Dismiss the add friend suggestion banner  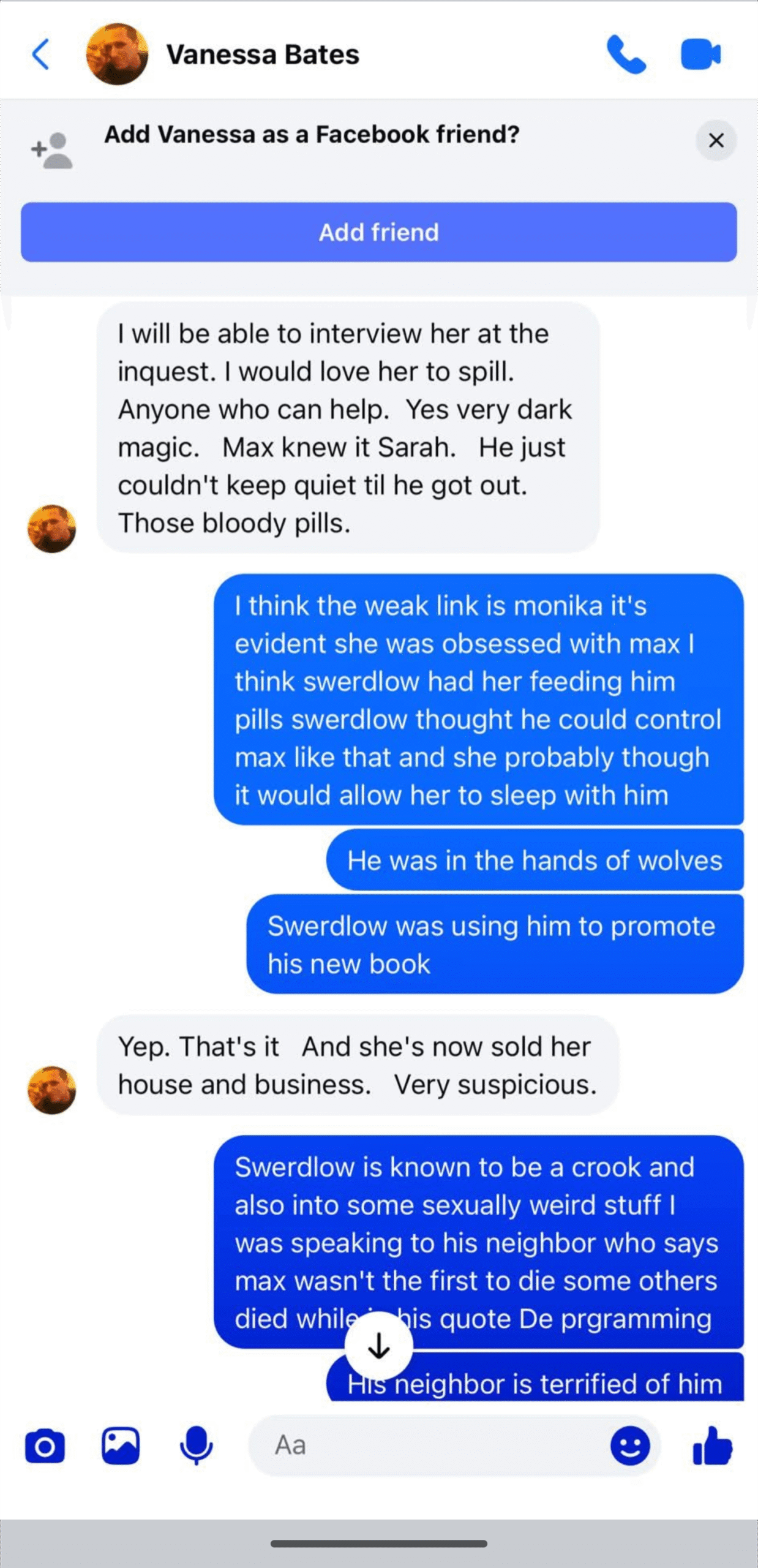point(716,140)
